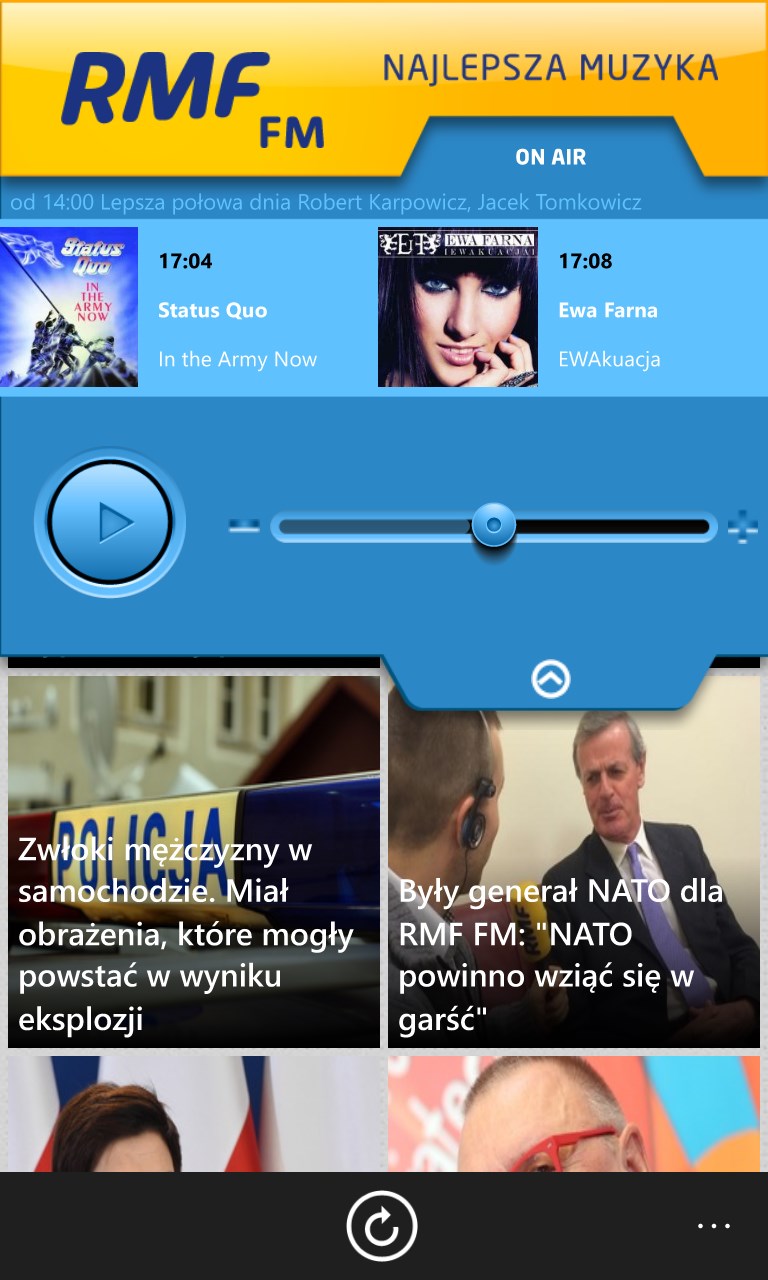Start playing the RMF FM radio stream

tap(110, 522)
